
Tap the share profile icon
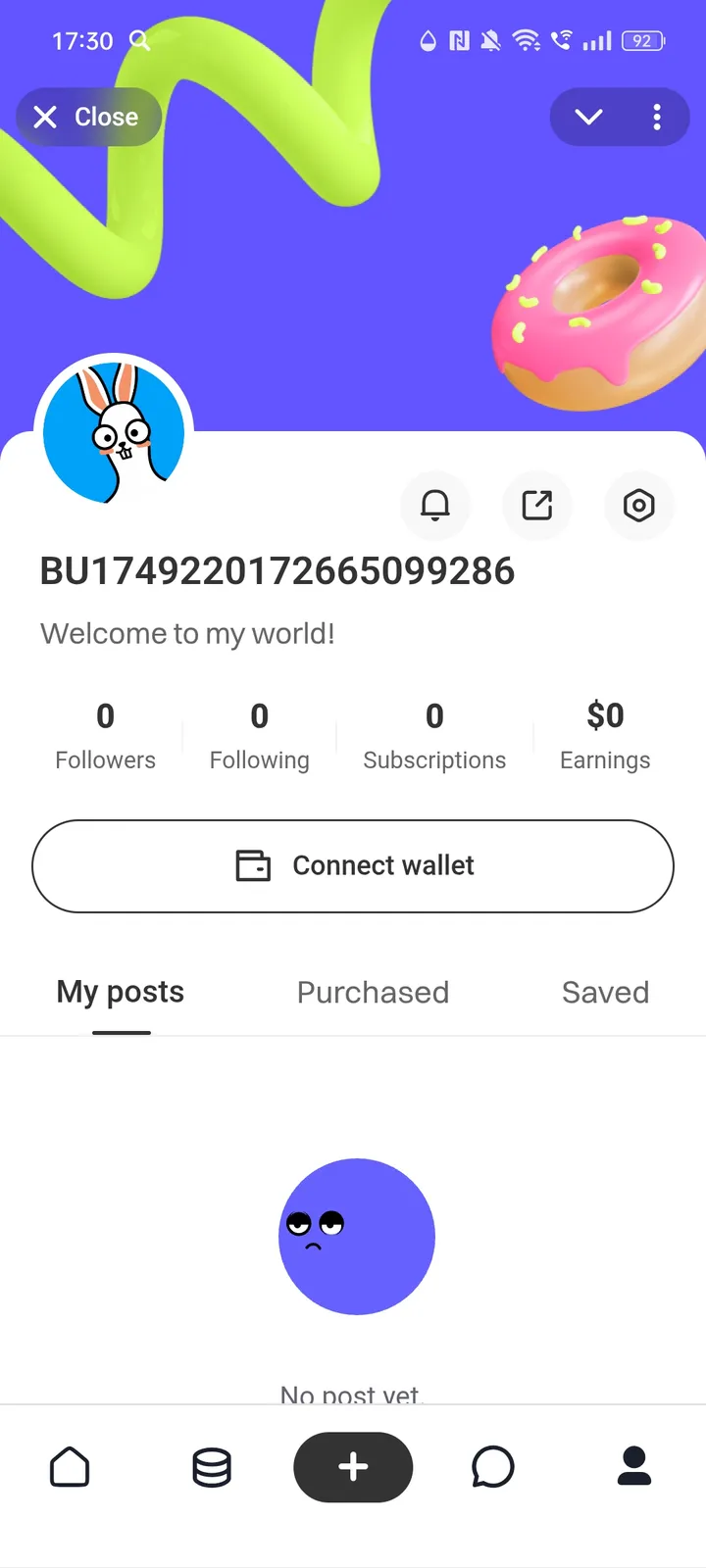pos(537,506)
